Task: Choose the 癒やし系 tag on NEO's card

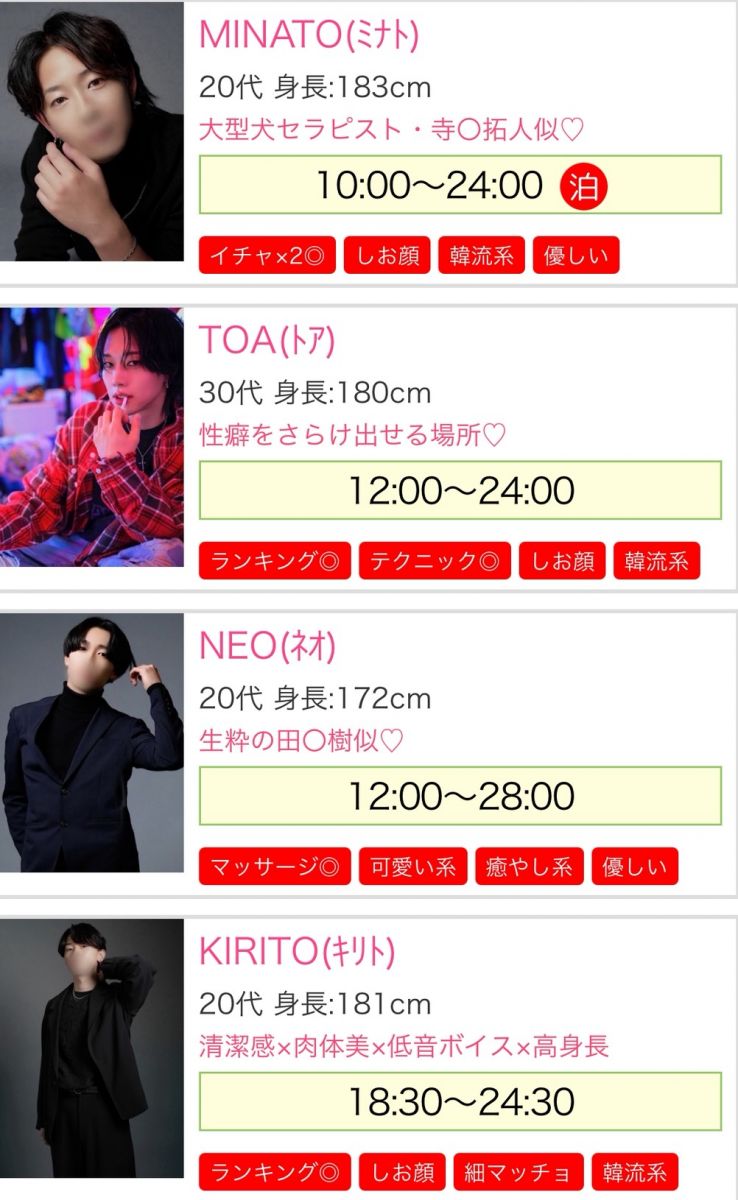Action: click(529, 866)
